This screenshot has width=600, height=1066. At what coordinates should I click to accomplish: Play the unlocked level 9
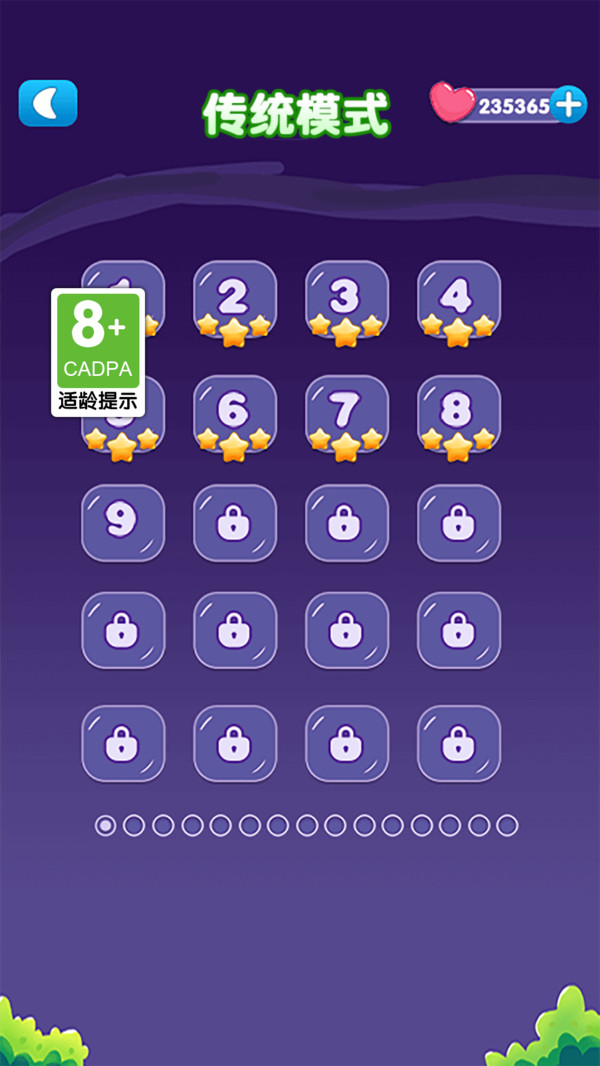click(122, 523)
